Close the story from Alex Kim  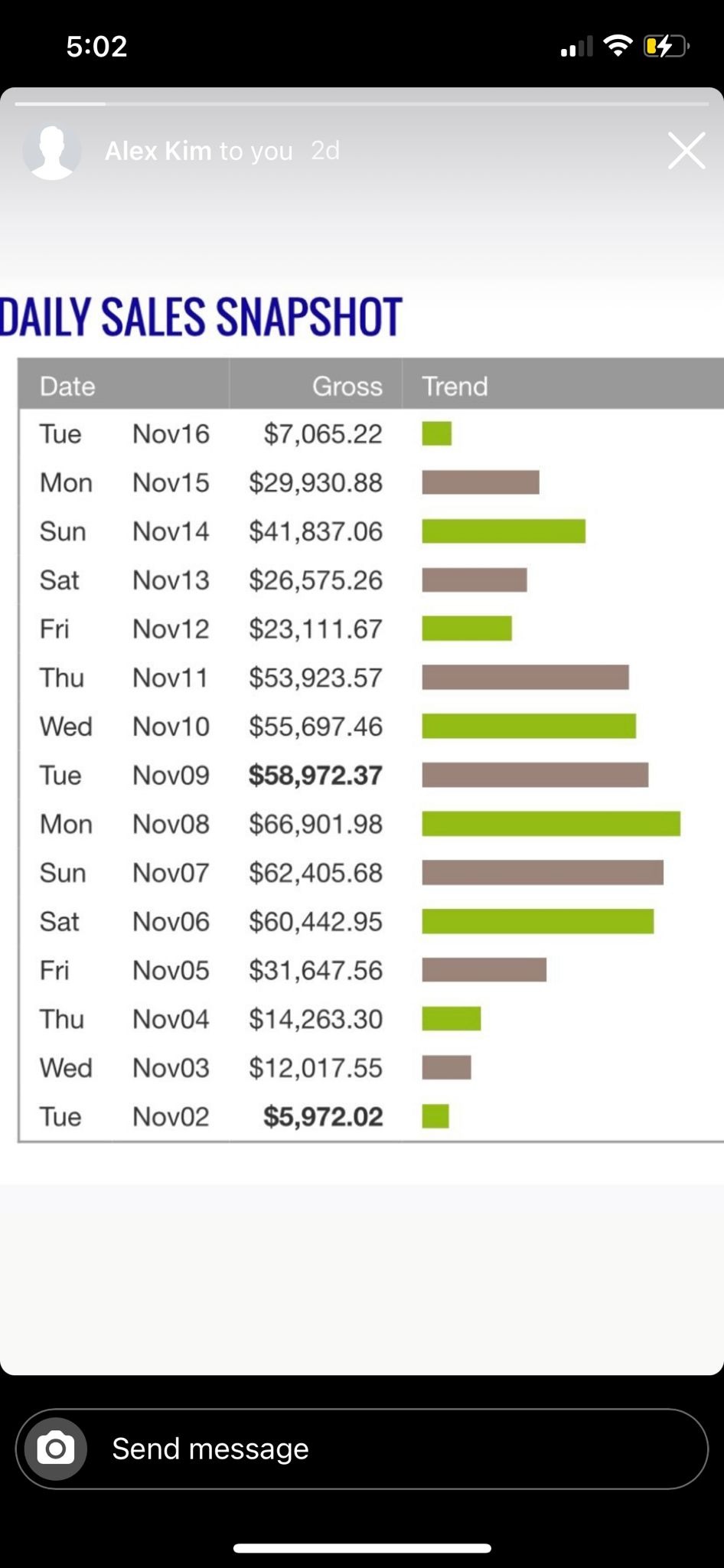(x=686, y=151)
